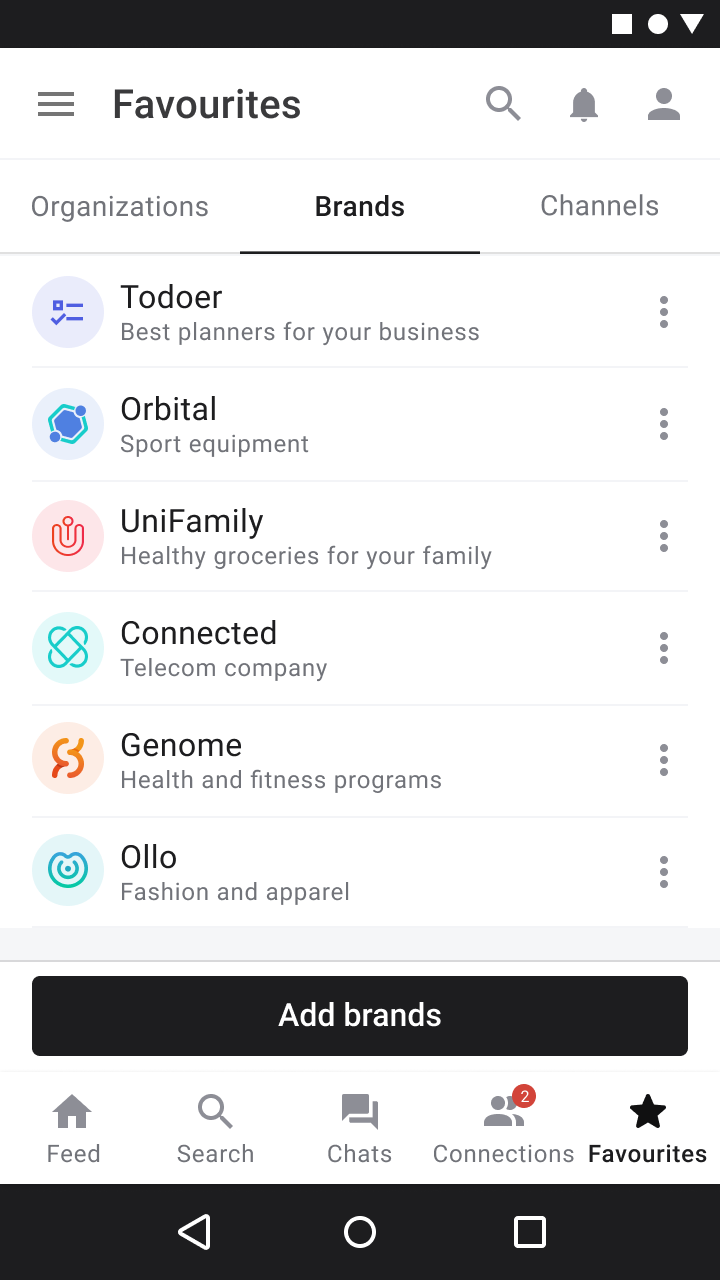Open the profile account icon
This screenshot has width=720, height=1280.
click(x=664, y=104)
